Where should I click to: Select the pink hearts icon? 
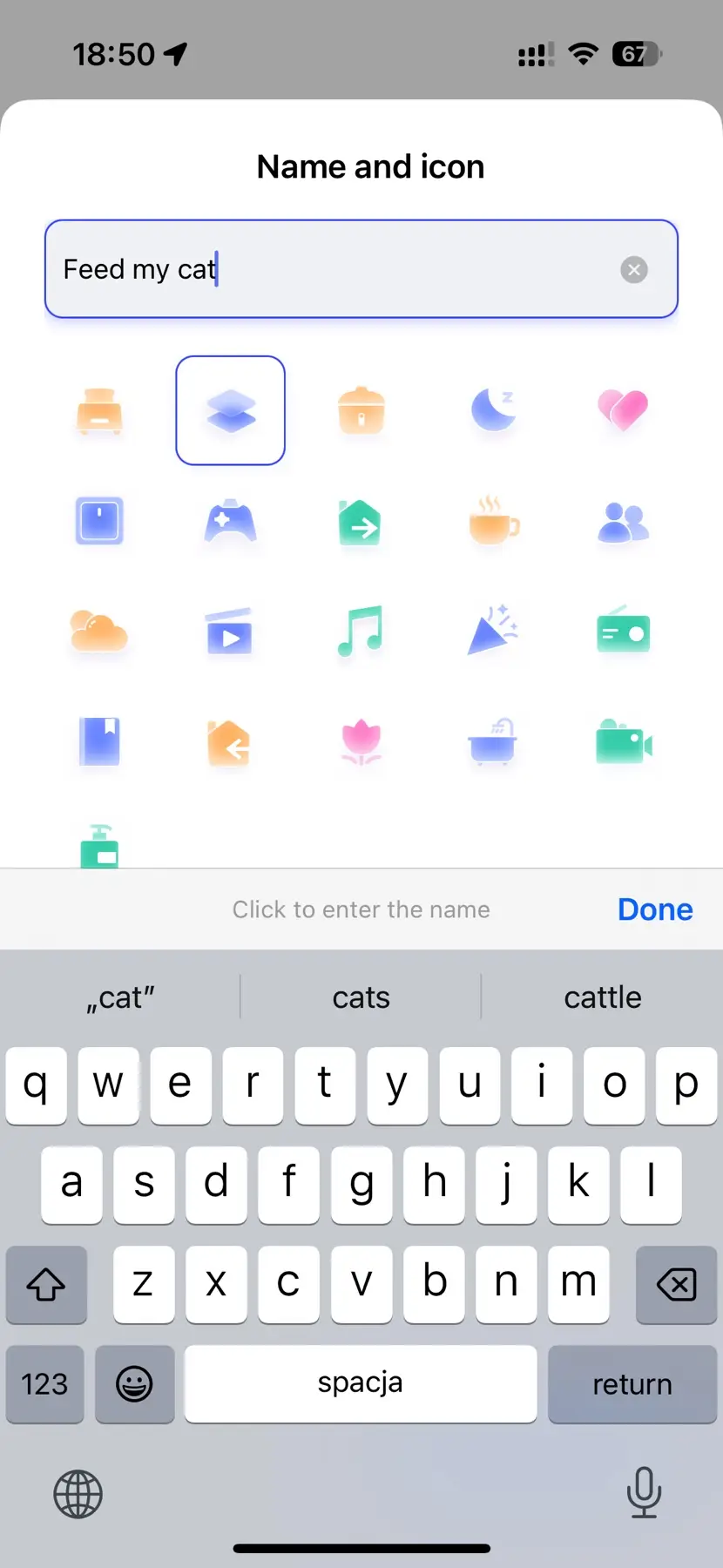pyautogui.click(x=623, y=409)
